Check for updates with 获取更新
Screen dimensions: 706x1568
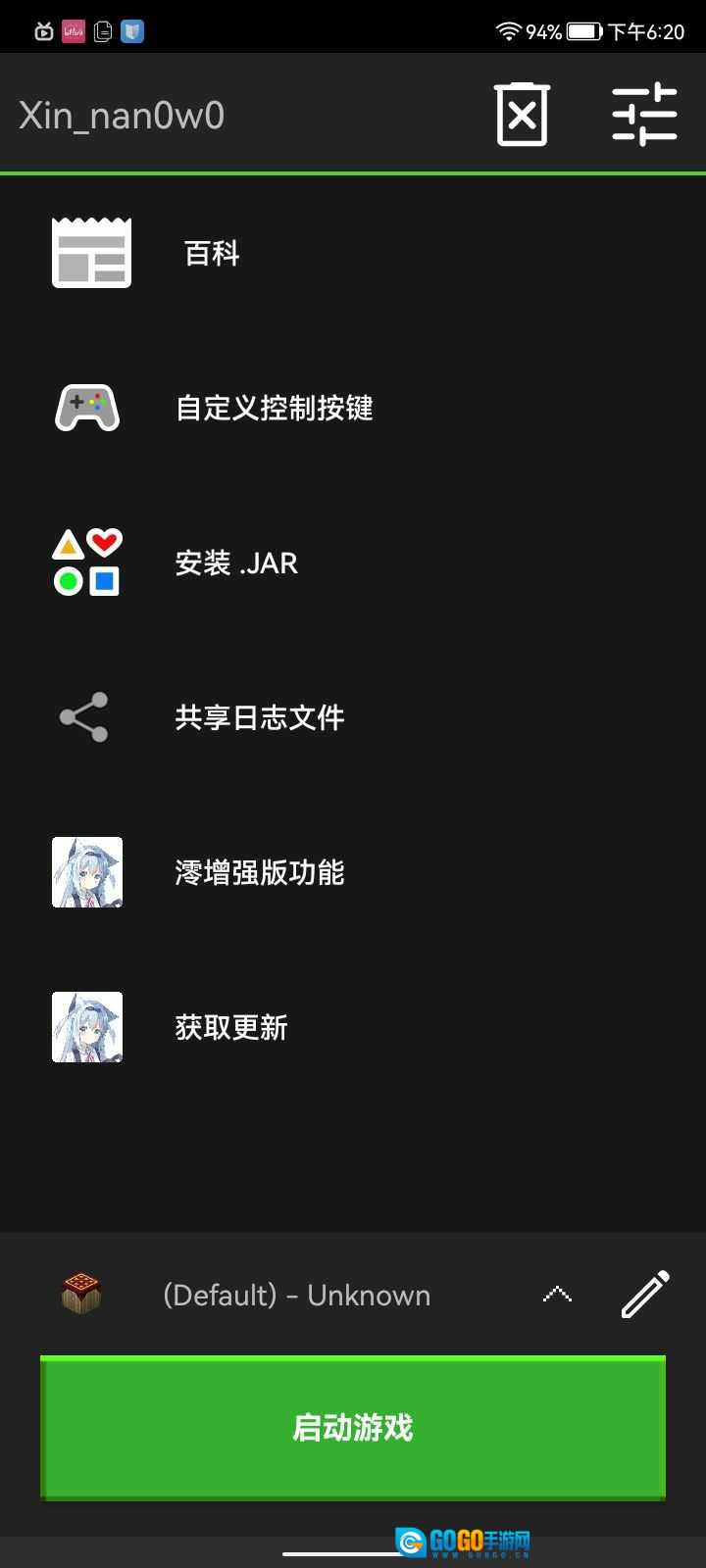click(231, 1027)
